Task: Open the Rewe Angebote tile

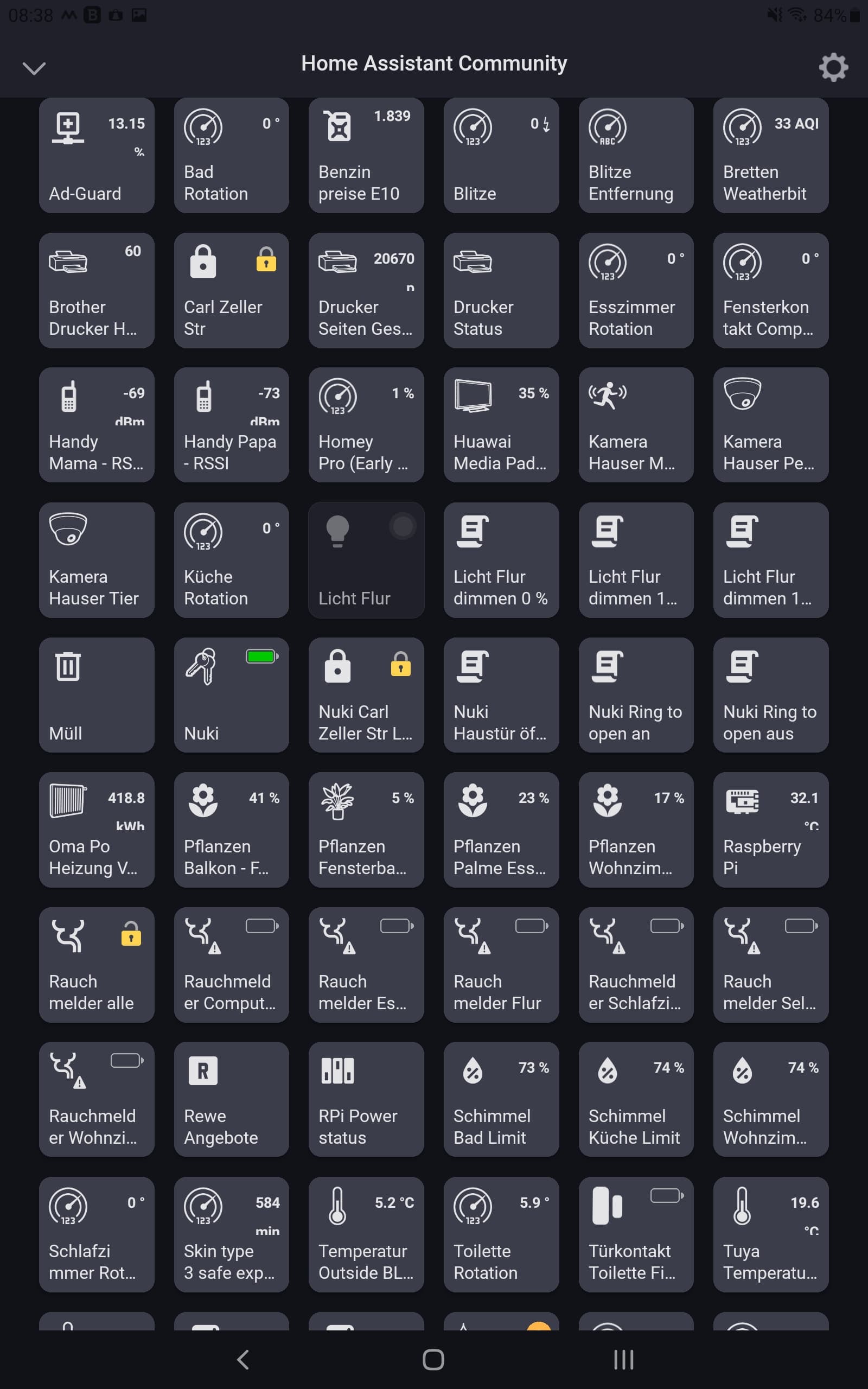Action: (x=231, y=1099)
